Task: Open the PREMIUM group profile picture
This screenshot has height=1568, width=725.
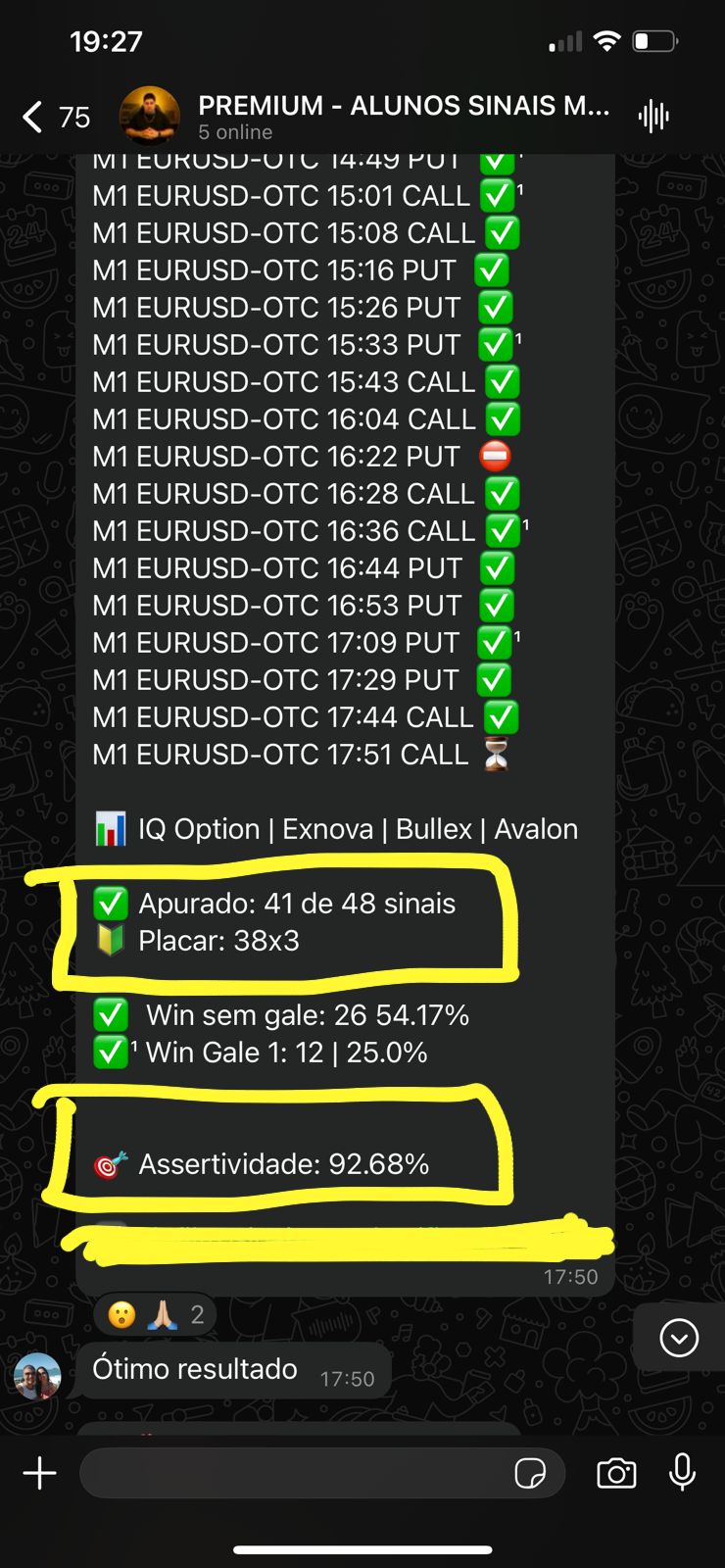Action: pos(149,116)
